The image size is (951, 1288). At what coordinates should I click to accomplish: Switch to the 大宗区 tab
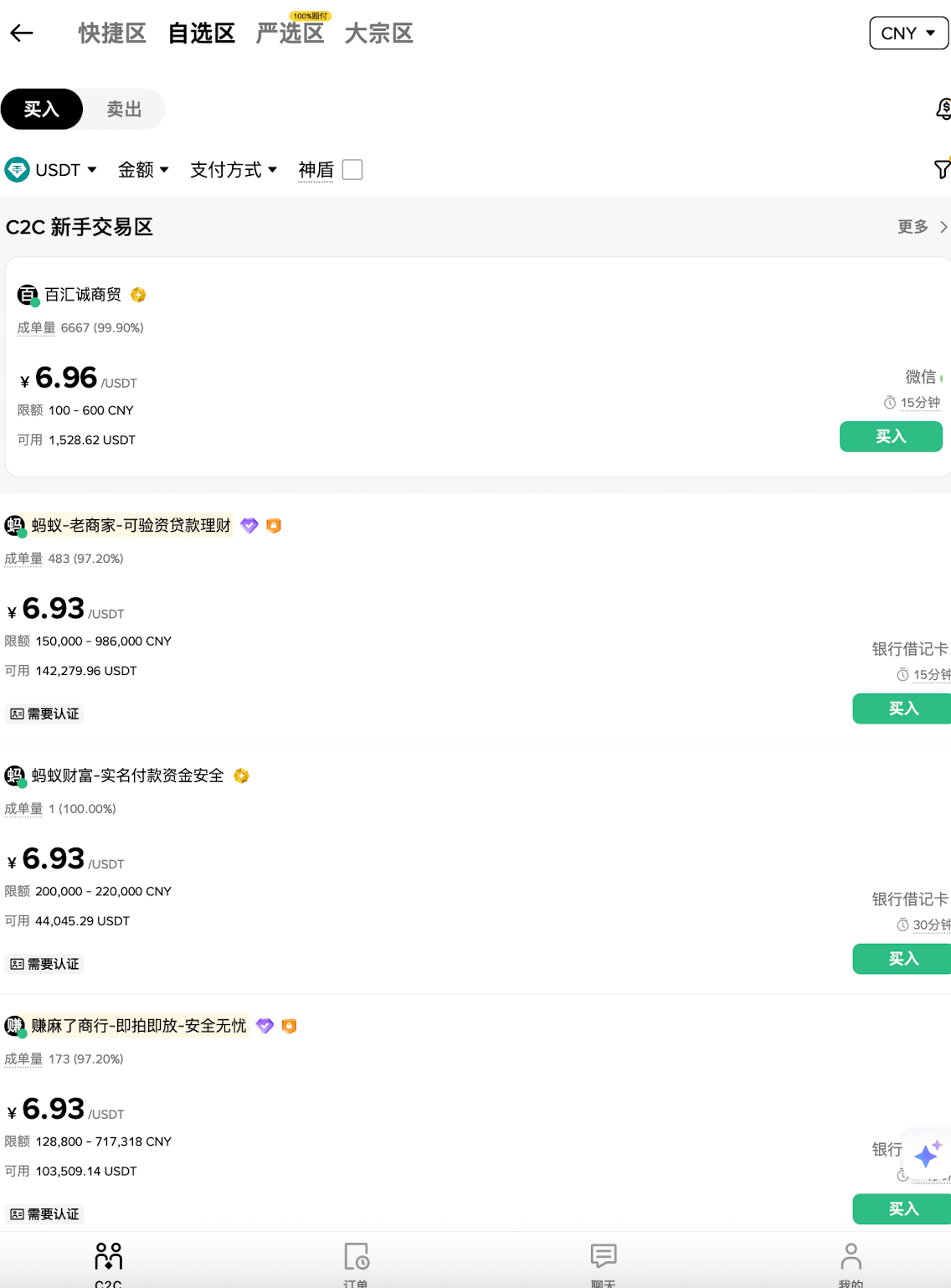[x=378, y=33]
